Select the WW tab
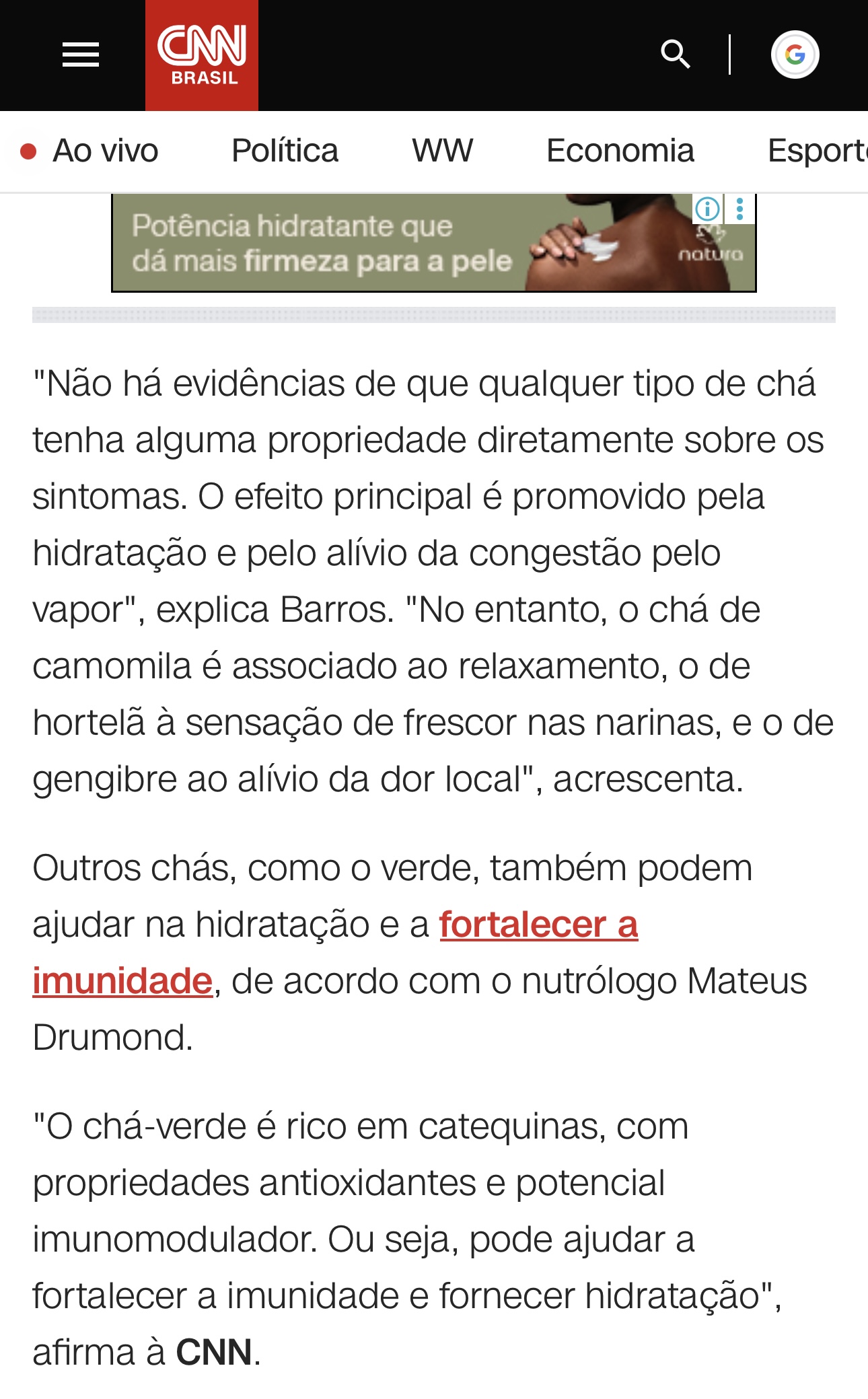 click(x=443, y=151)
